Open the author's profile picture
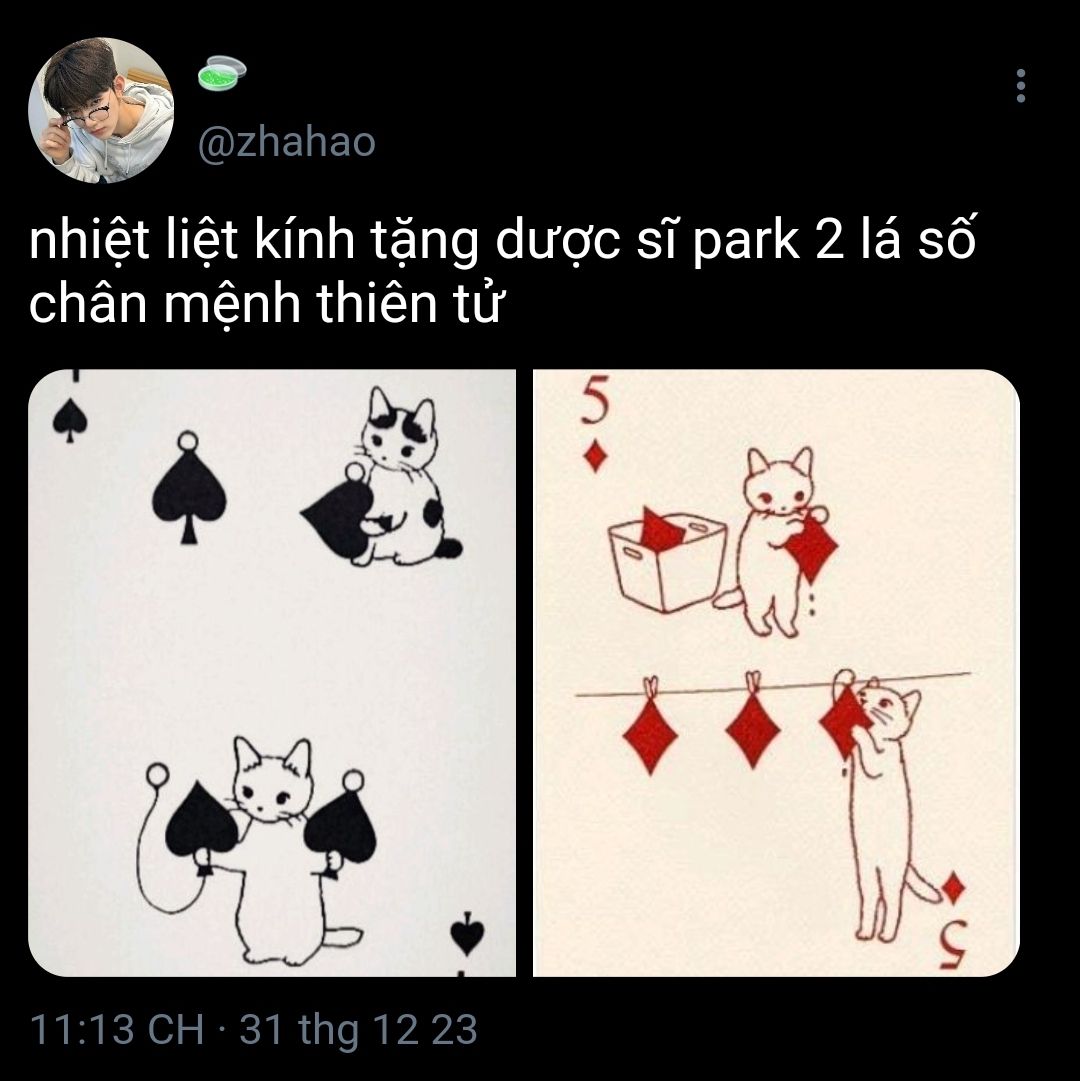Viewport: 1080px width, 1081px height. point(100,110)
